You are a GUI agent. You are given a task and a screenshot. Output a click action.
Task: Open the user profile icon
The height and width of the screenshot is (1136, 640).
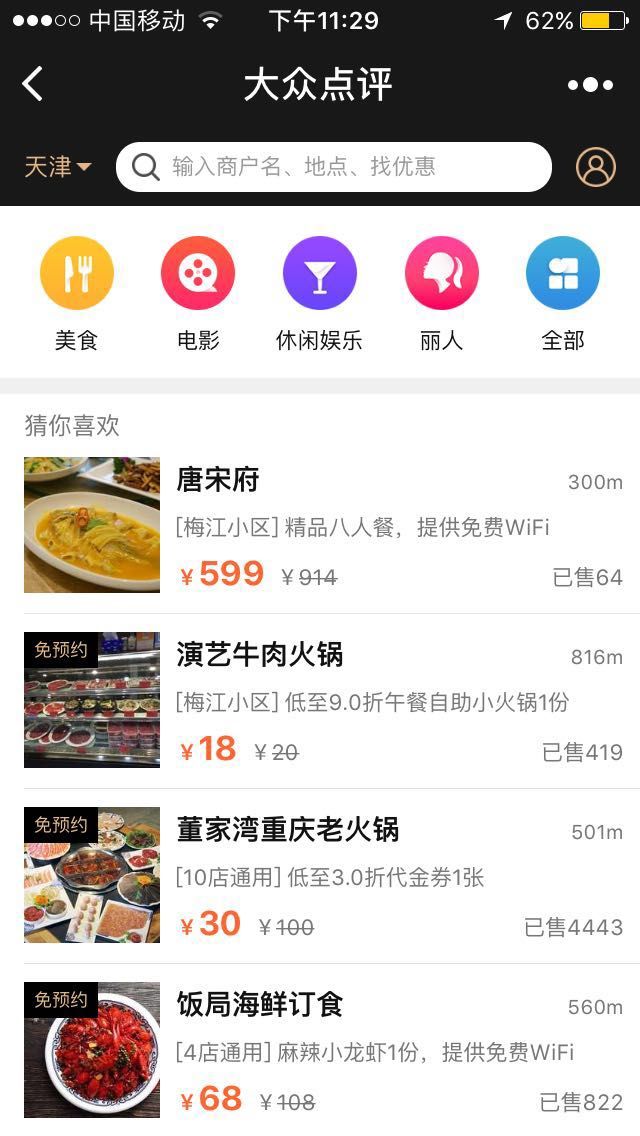click(596, 167)
